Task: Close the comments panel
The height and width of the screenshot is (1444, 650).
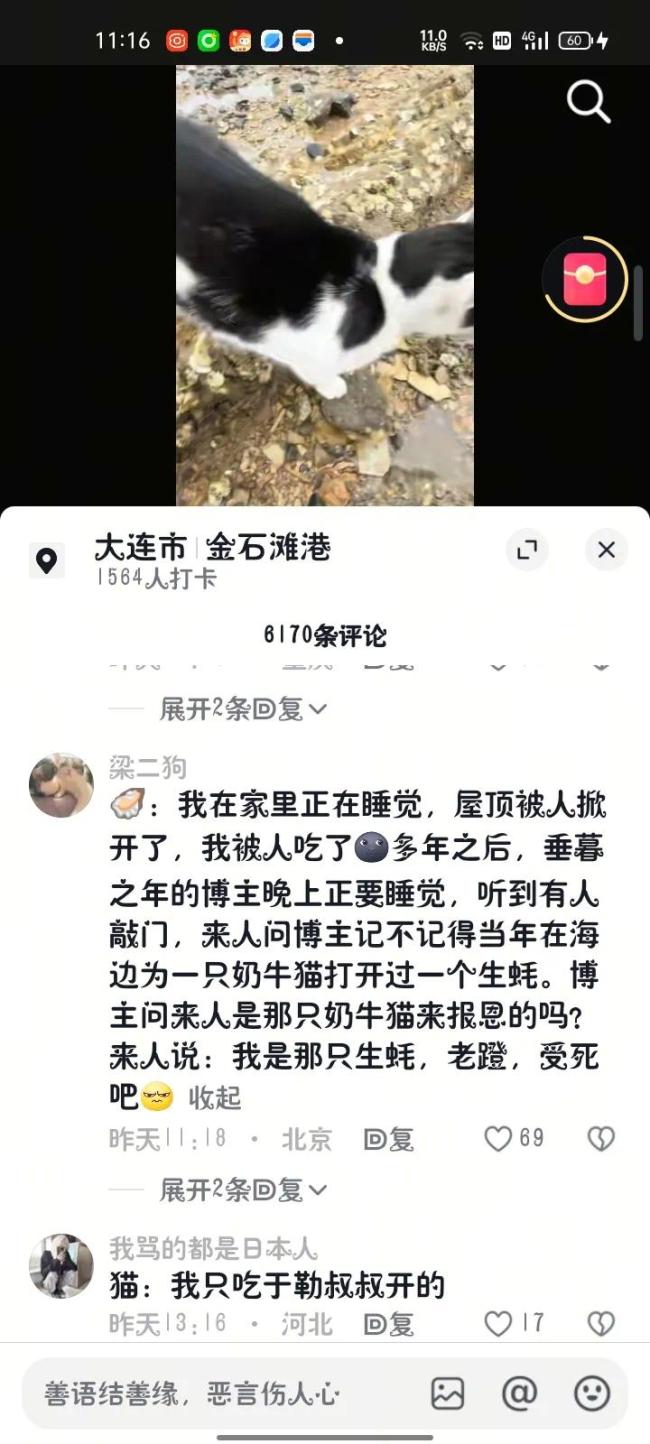Action: 606,549
